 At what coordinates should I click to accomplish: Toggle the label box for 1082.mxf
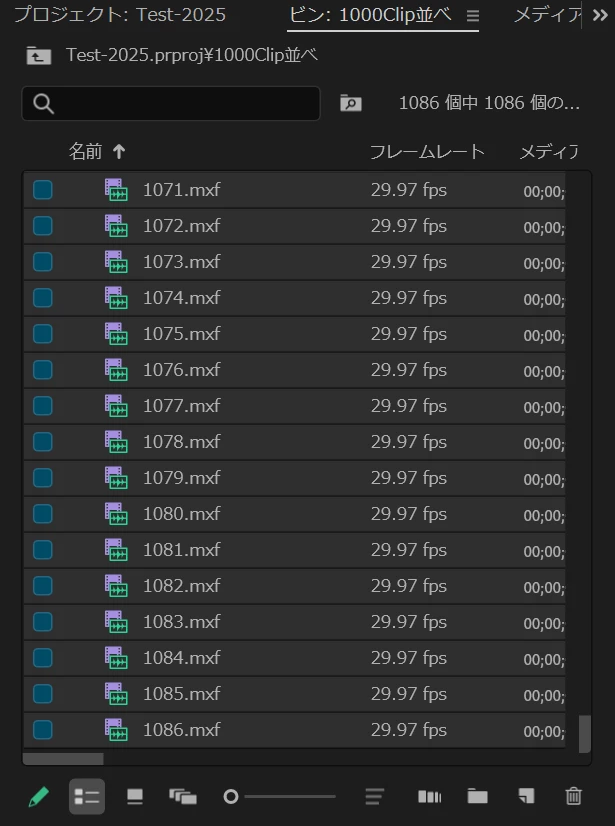[43, 586]
